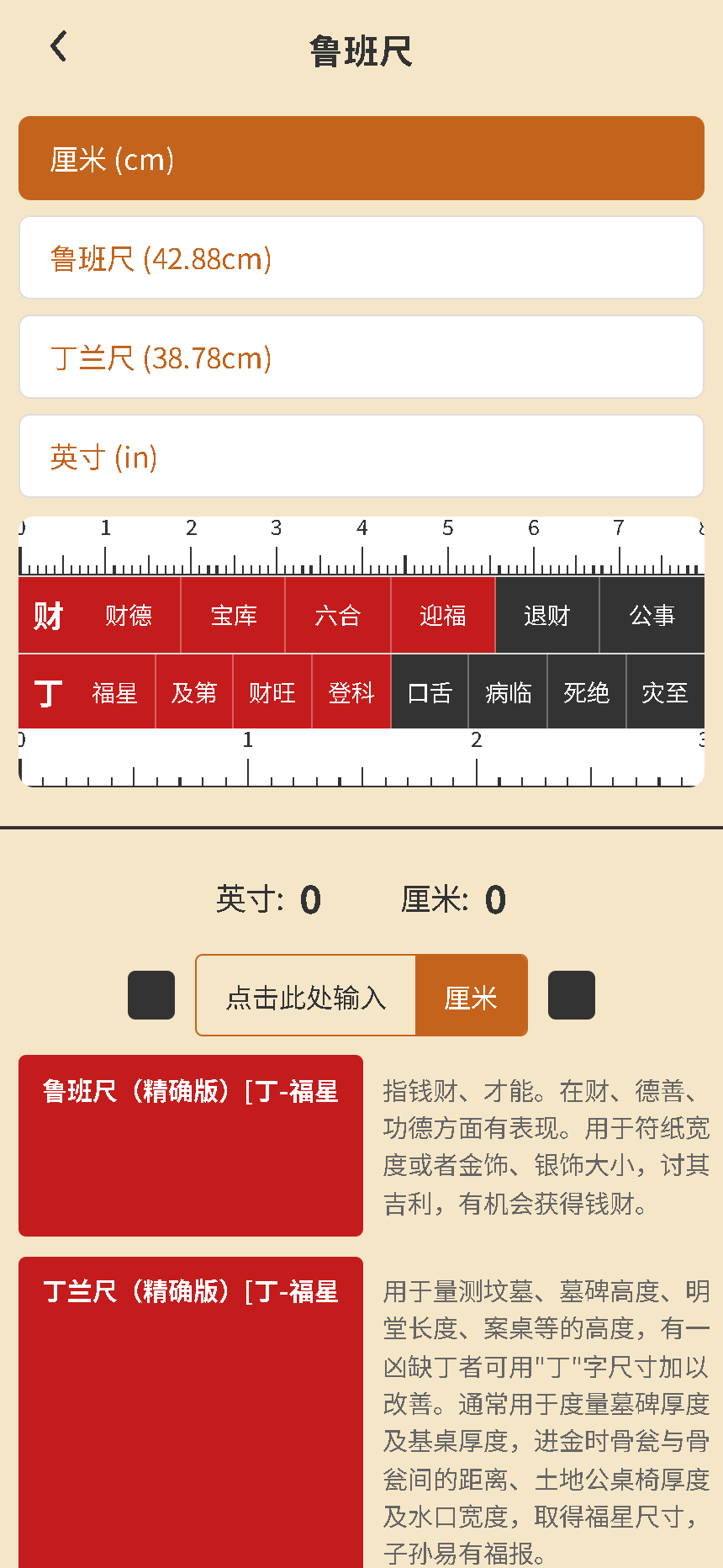The image size is (723, 1568).
Task: Tap the 丁兰尺（精确版）result card
Action: 190,1396
